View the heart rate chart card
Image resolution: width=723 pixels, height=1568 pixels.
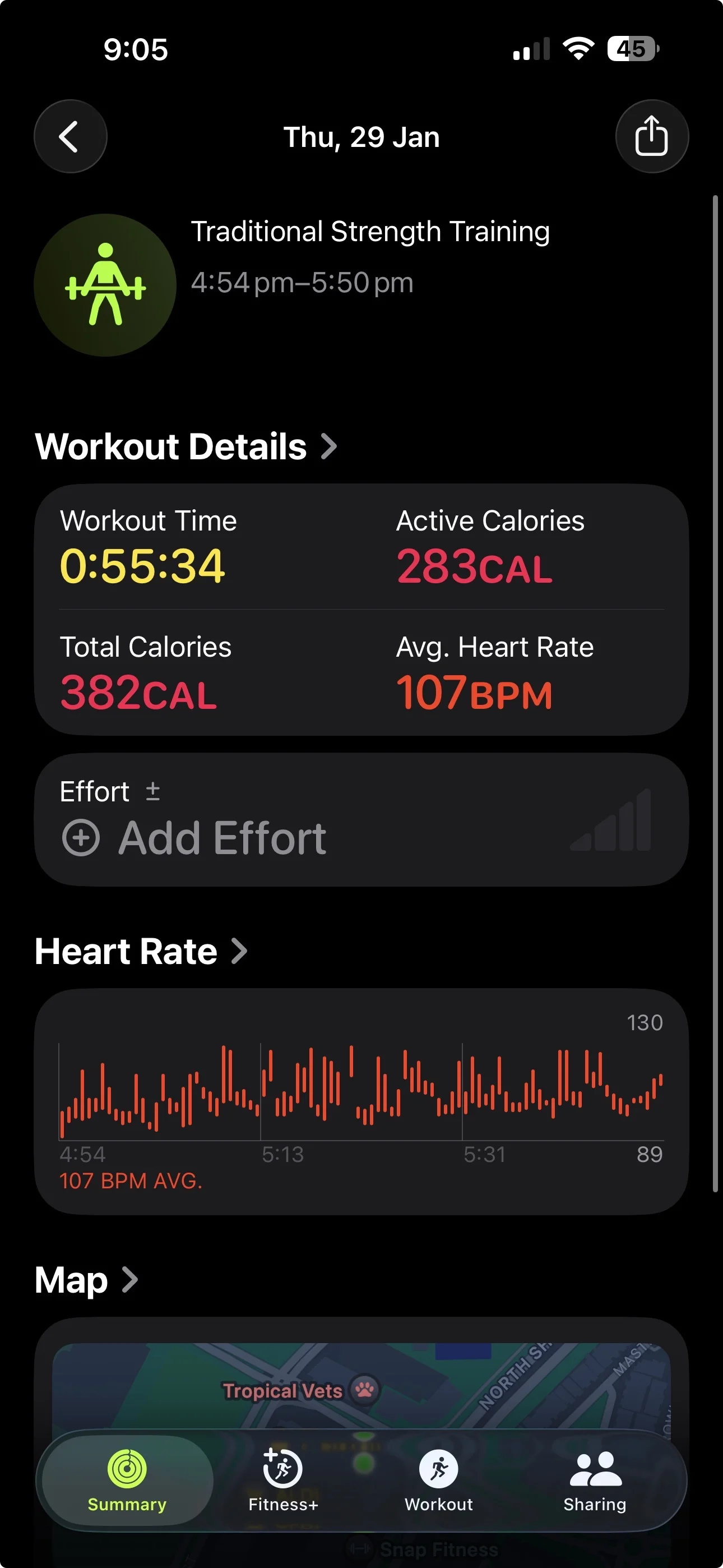[x=361, y=1101]
